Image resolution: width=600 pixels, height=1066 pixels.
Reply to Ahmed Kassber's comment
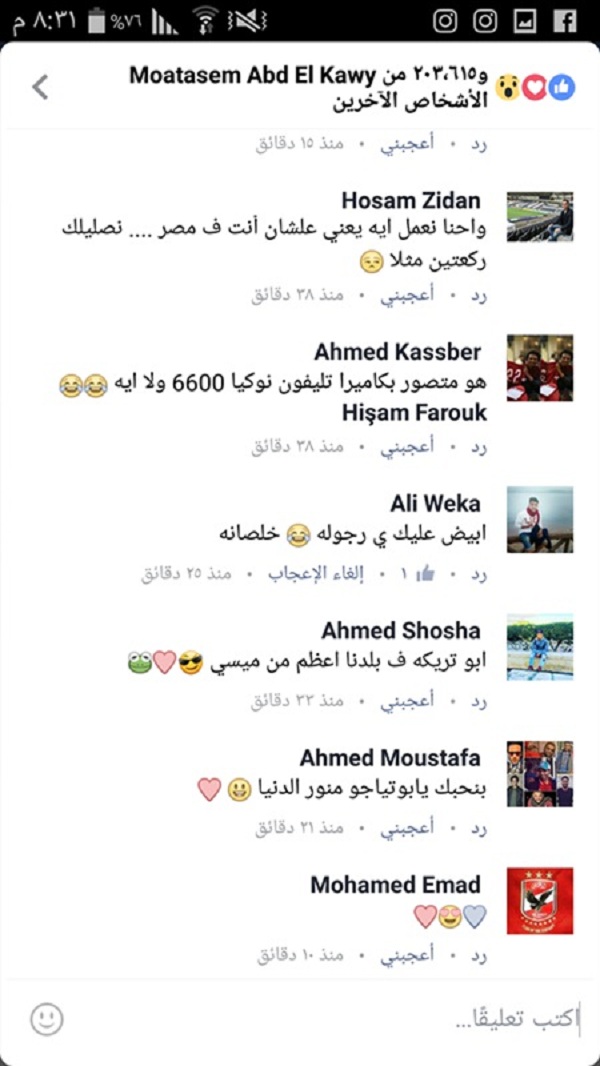[x=479, y=446]
